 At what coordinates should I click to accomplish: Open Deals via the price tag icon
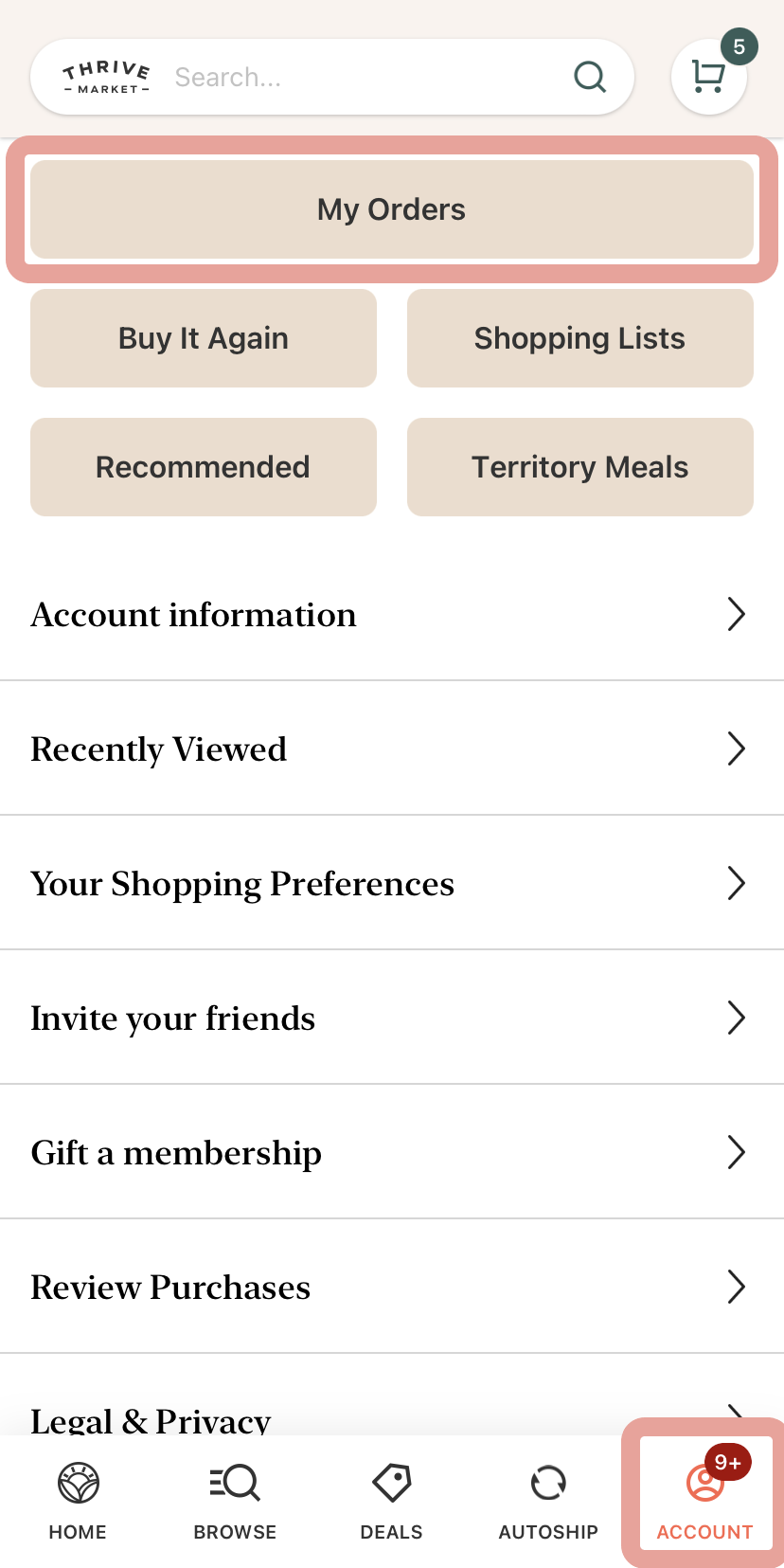[391, 1481]
